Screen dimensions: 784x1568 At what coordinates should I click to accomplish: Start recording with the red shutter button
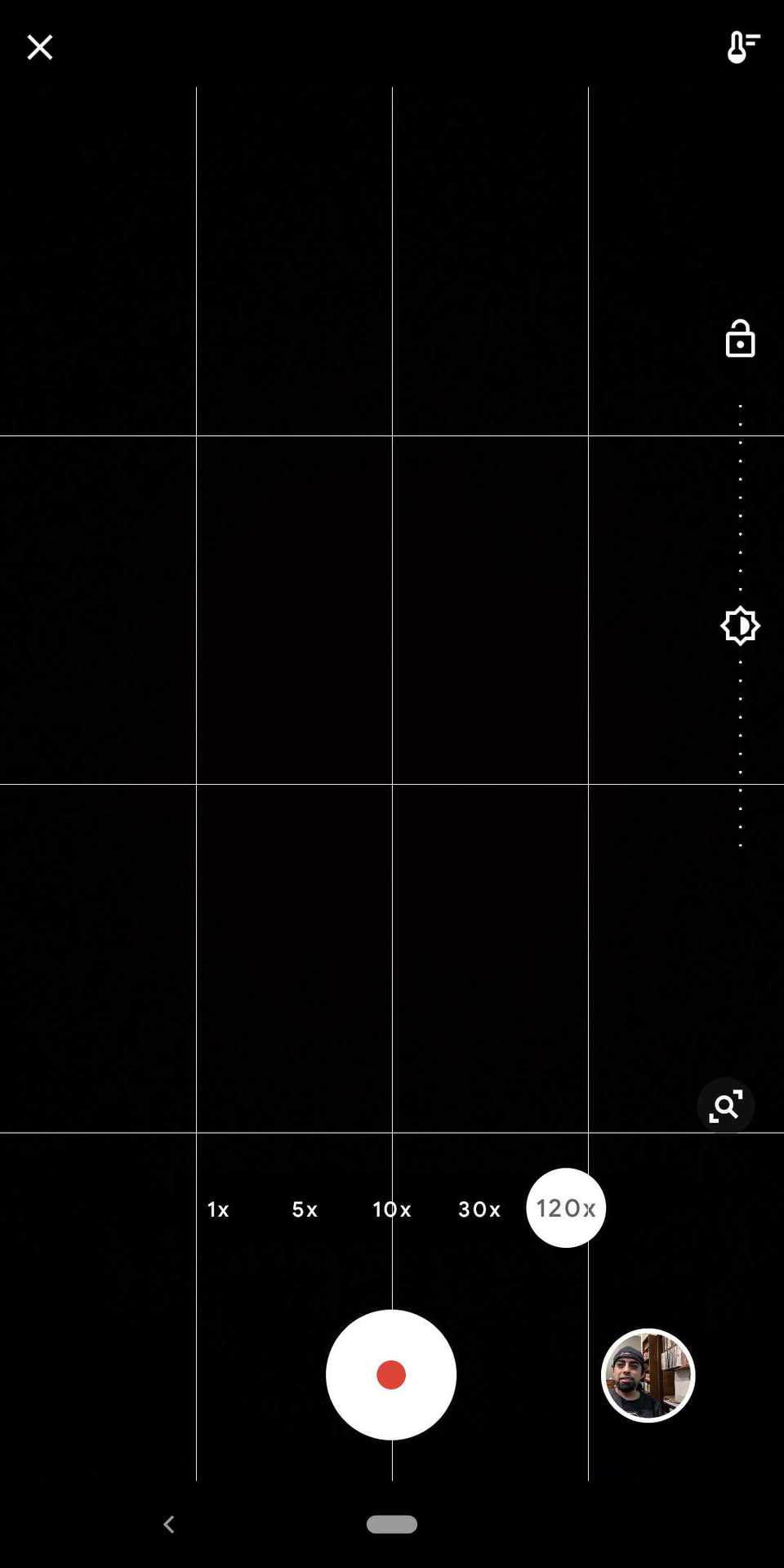coord(391,1375)
